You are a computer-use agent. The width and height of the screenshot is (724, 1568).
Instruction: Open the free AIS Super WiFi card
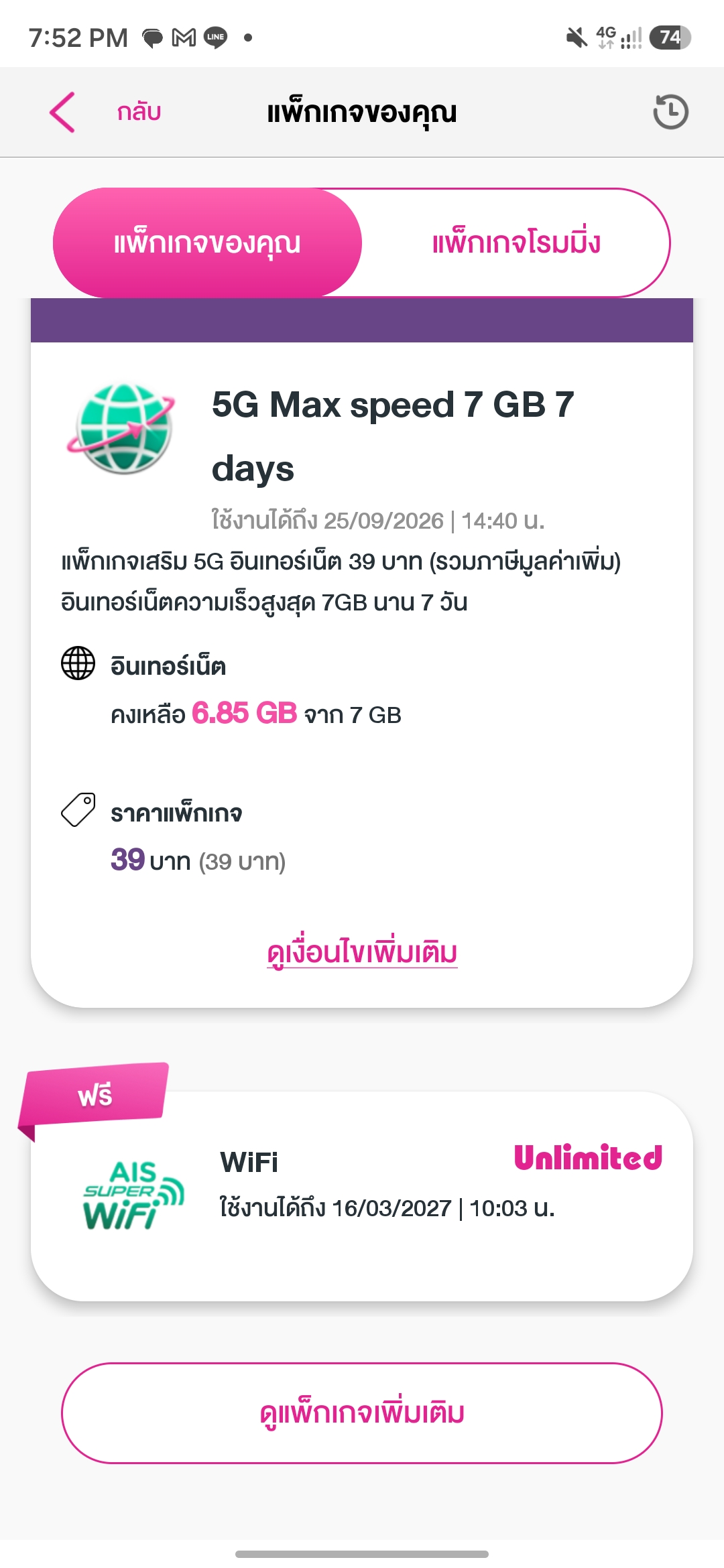pyautogui.click(x=362, y=1195)
